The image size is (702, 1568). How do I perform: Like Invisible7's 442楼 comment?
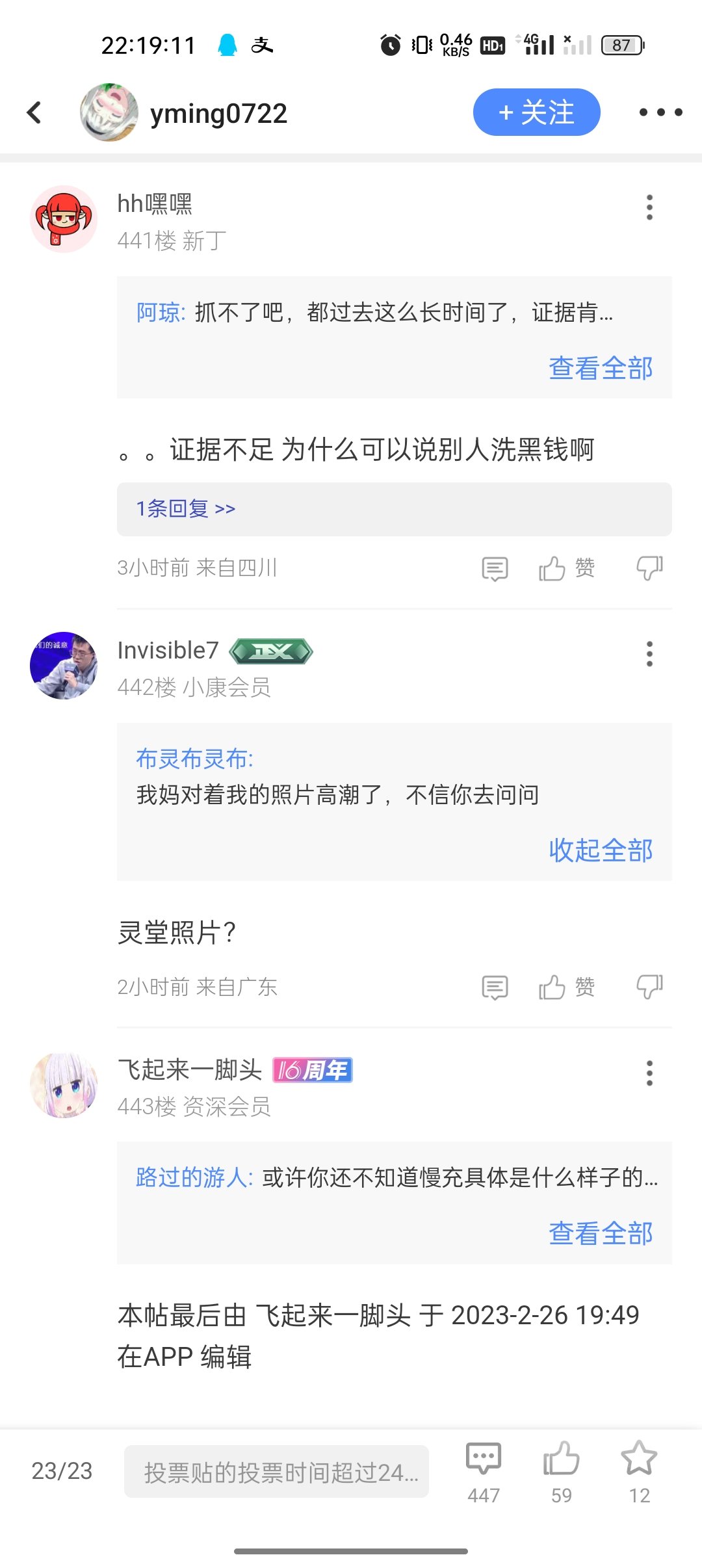tap(567, 987)
